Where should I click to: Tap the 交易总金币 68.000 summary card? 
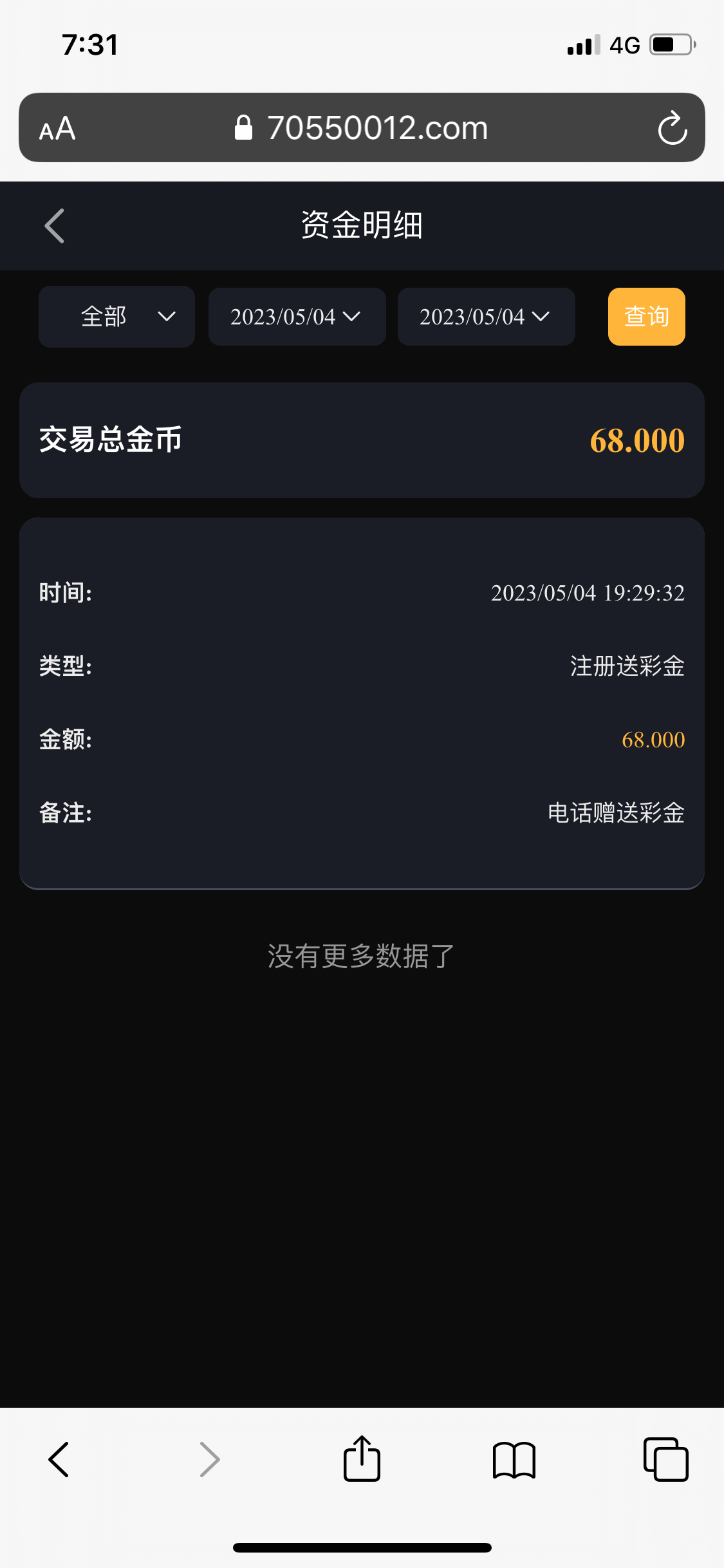point(362,440)
